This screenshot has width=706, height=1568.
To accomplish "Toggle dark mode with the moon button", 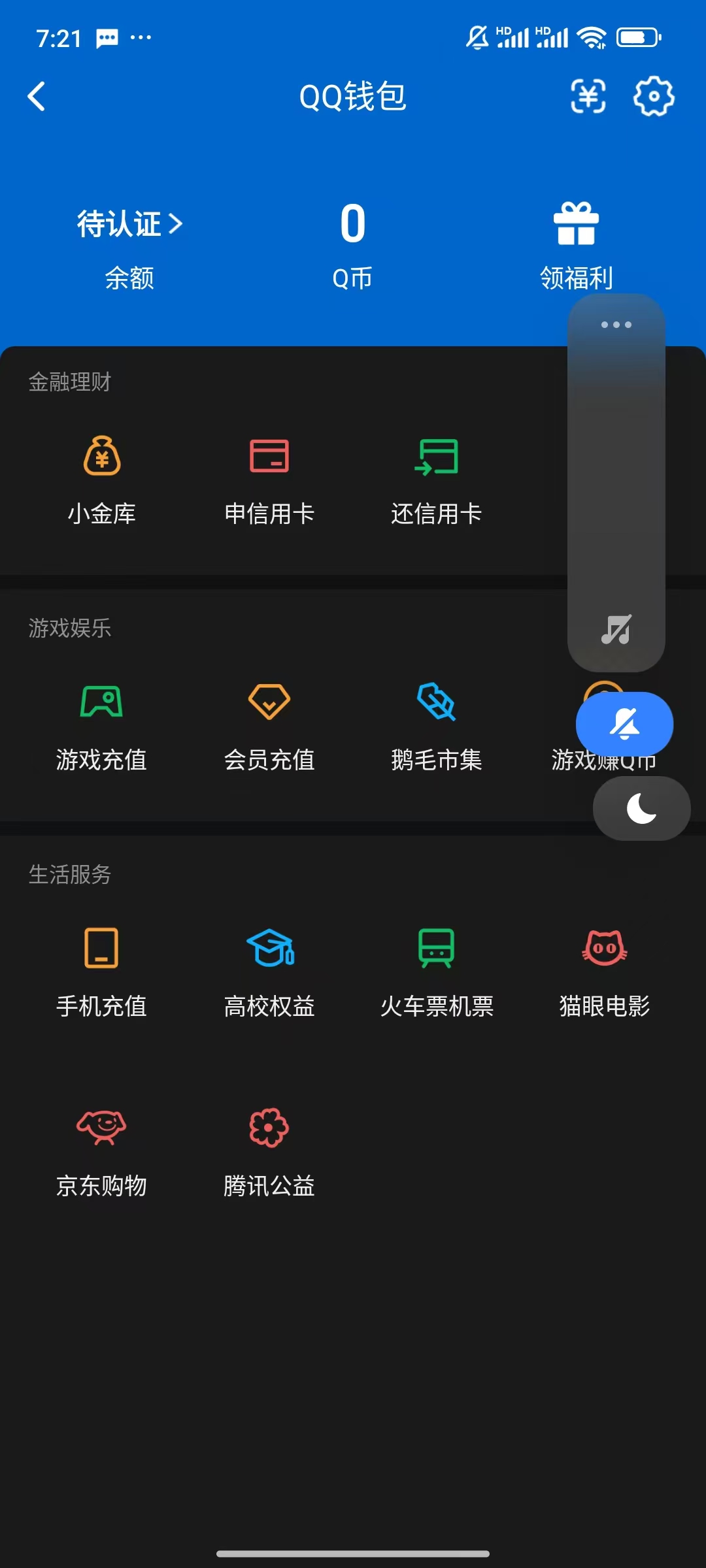I will (641, 808).
